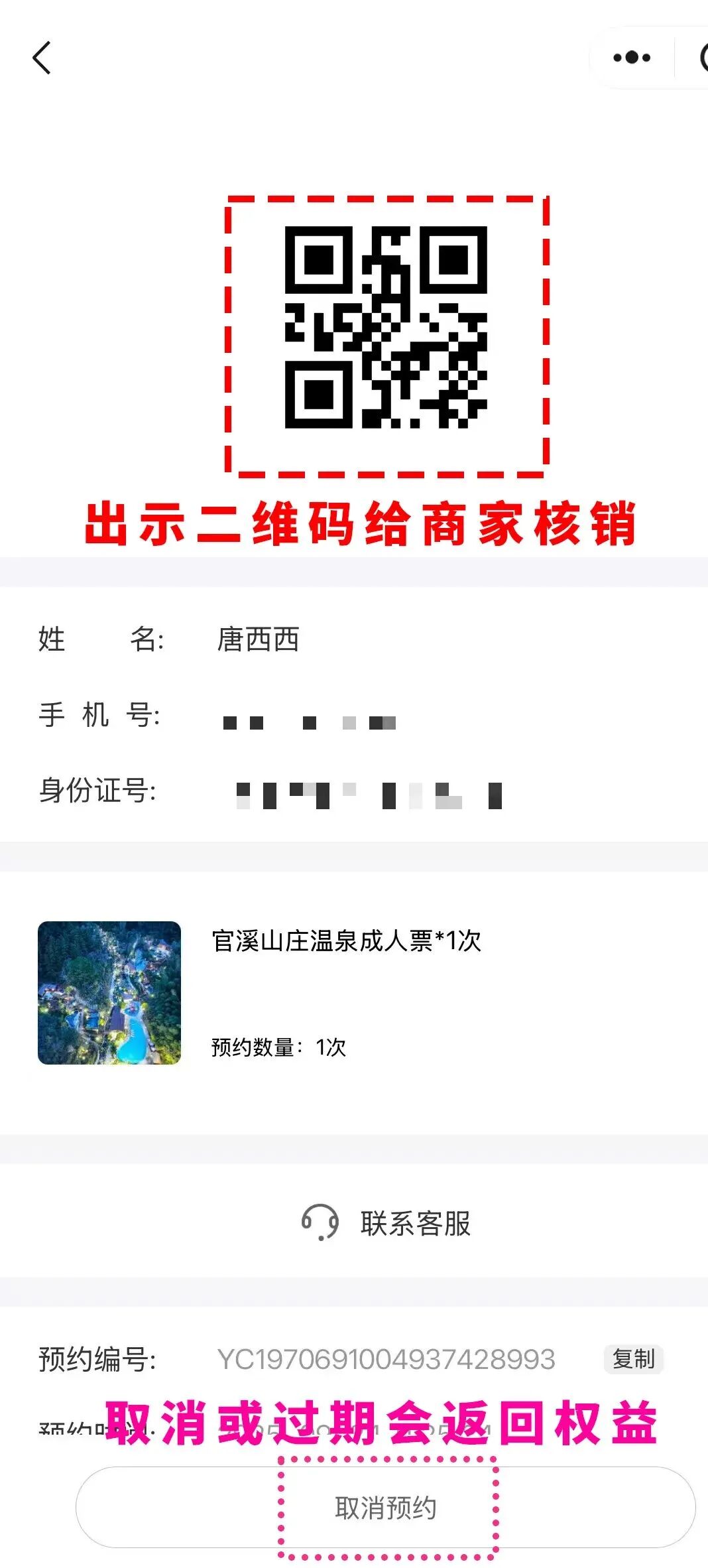Viewport: 708px width, 1568px height.
Task: Go back using the top-left arrow
Action: (x=42, y=58)
